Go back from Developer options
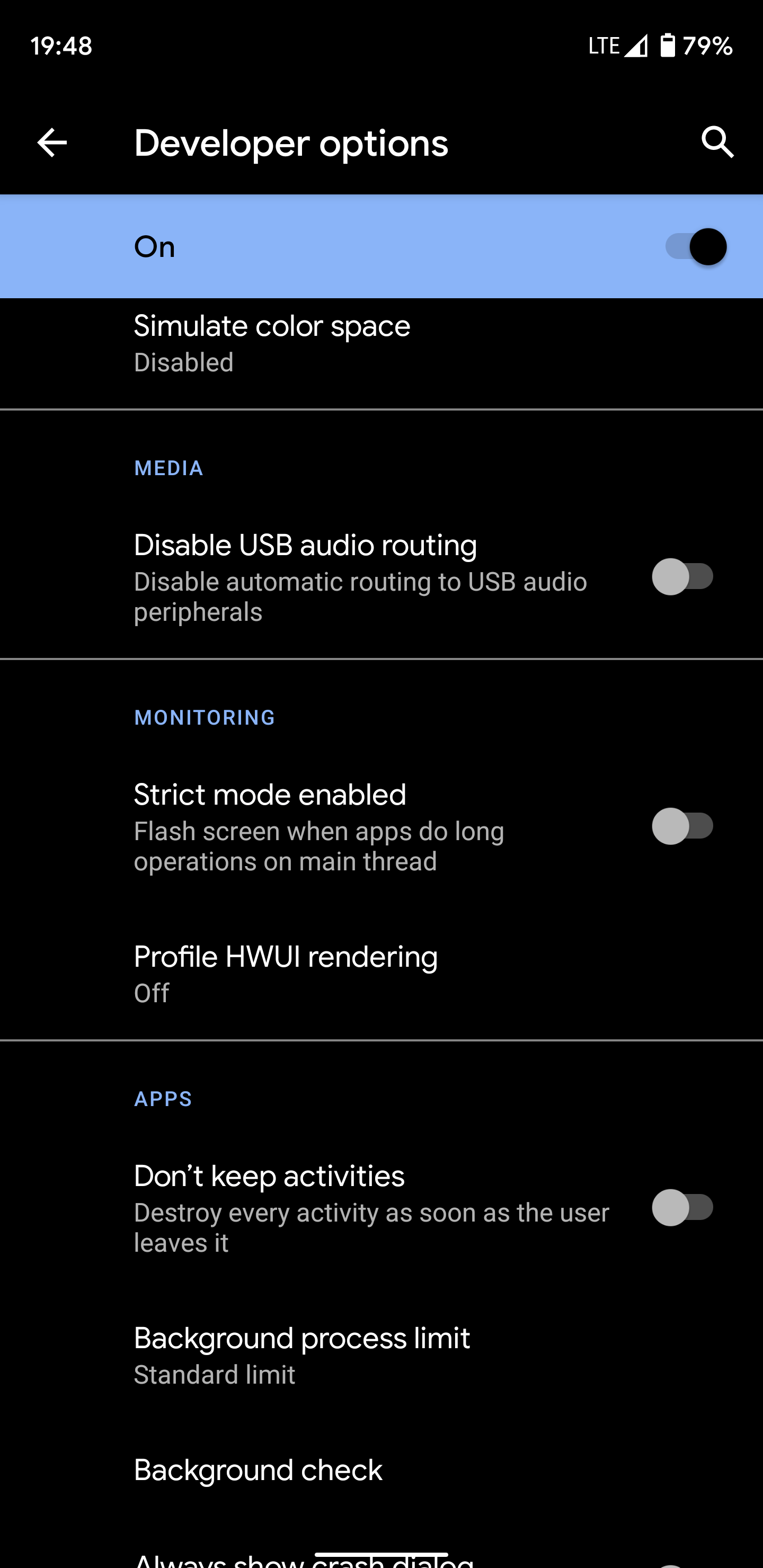 52,143
